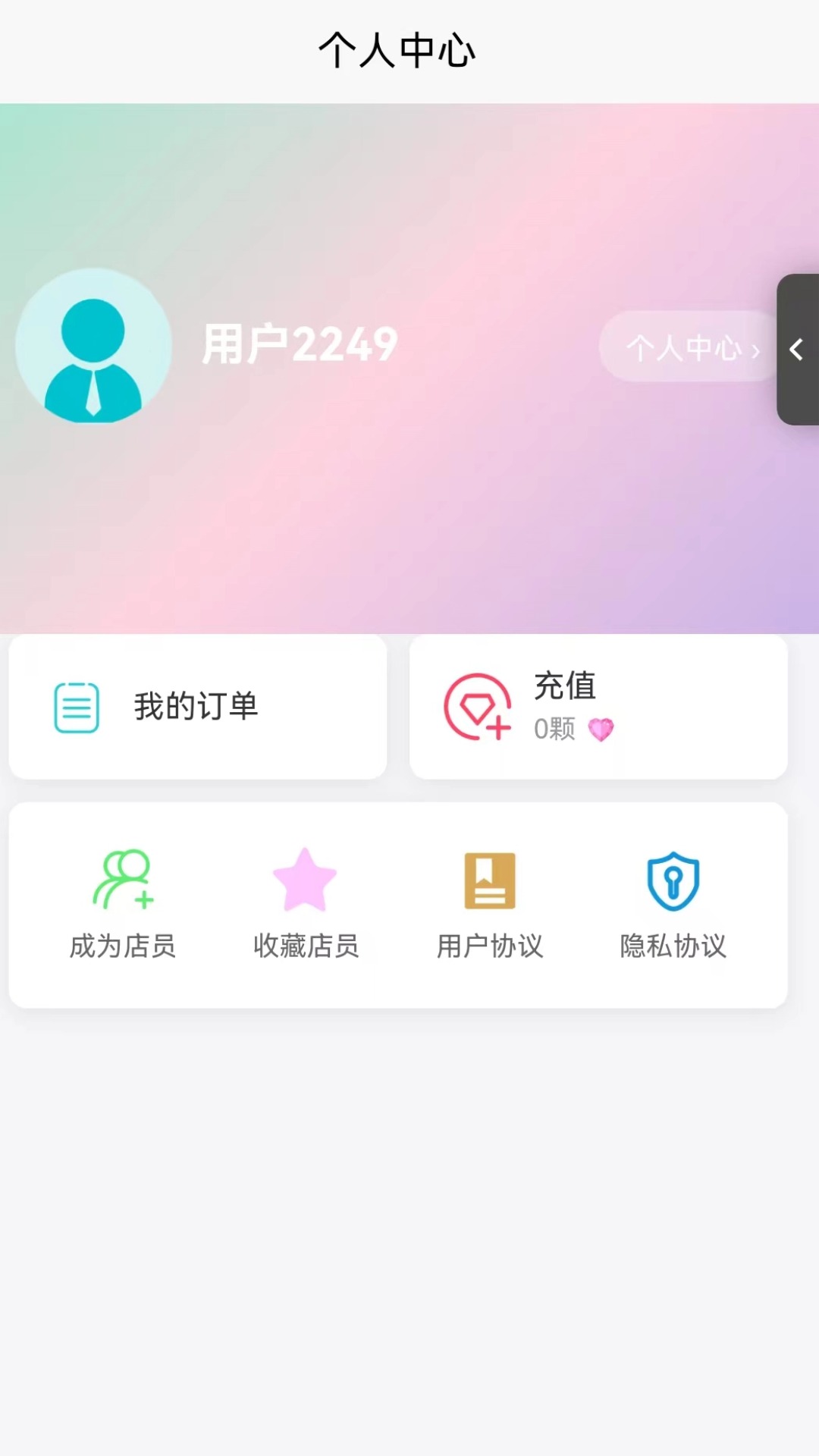Select the 收藏店员 menu entry
The width and height of the screenshot is (819, 1456).
pyautogui.click(x=305, y=946)
